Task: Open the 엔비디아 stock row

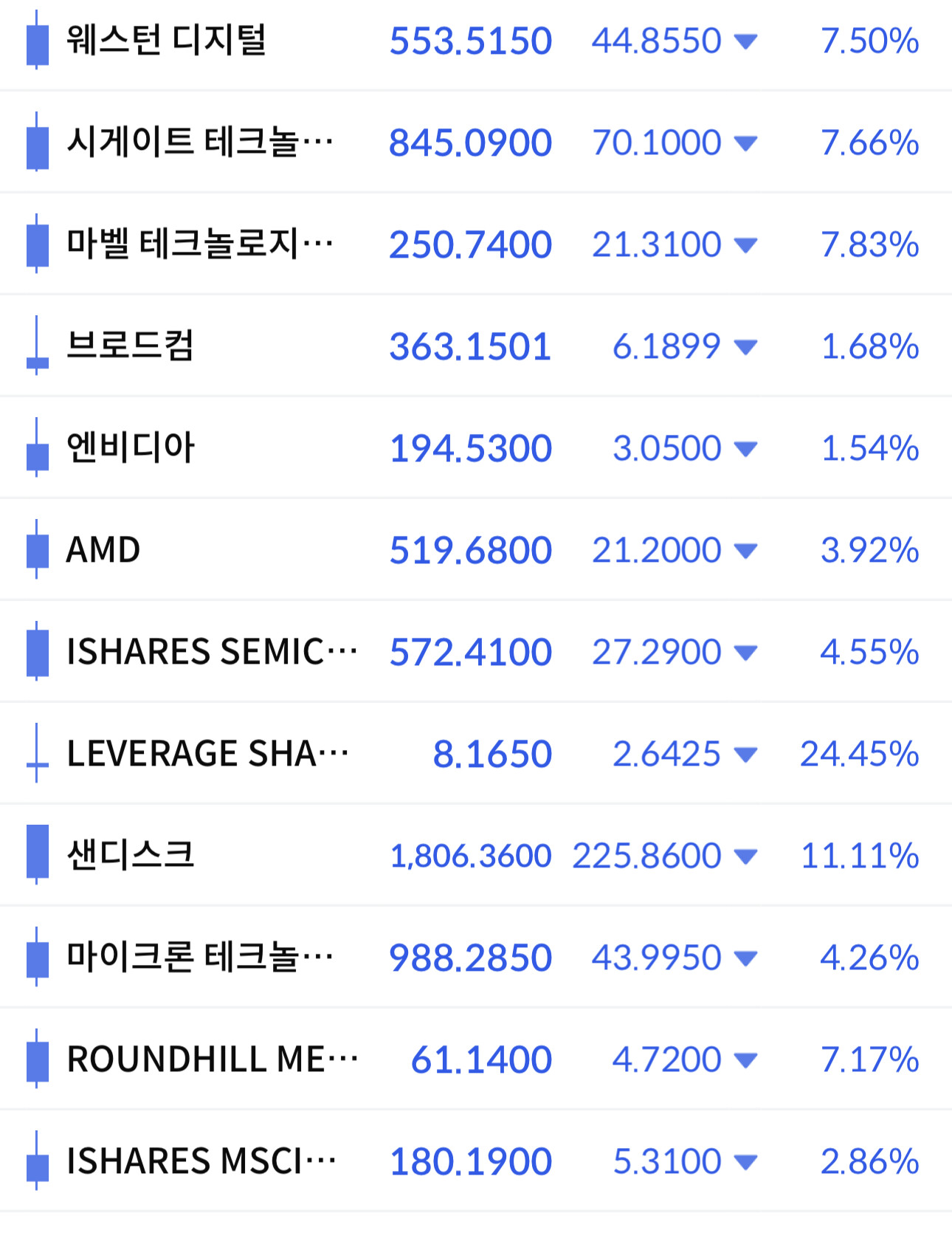Action: coord(476,447)
